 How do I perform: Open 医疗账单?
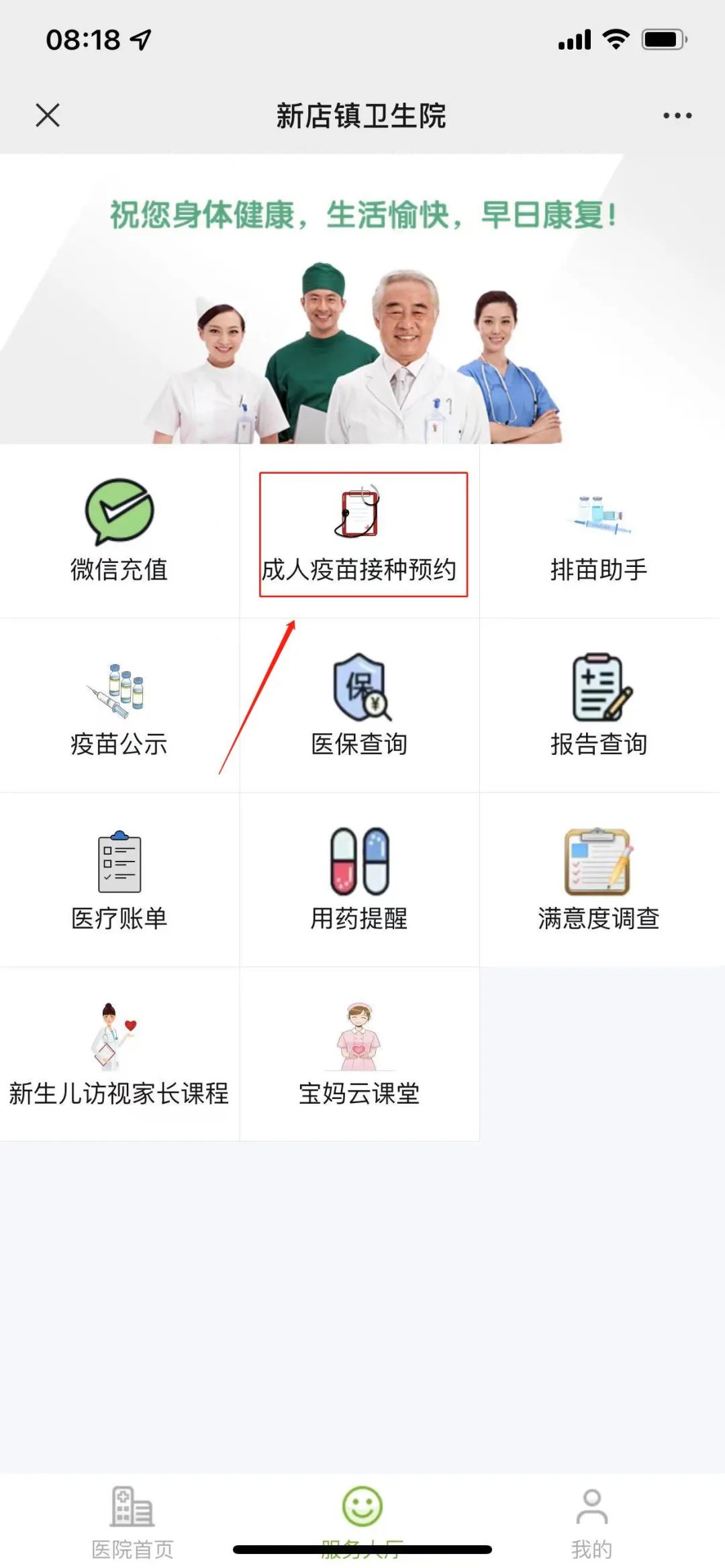coord(119,880)
